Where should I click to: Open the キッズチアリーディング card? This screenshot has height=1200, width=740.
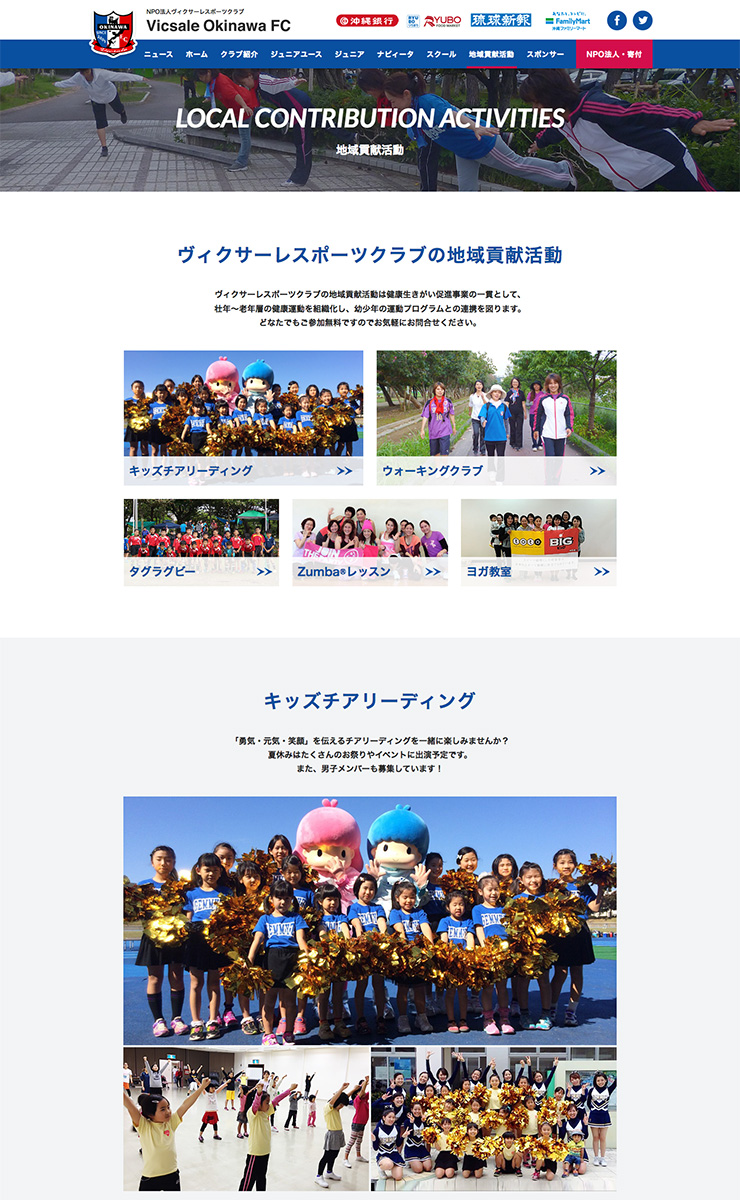point(243,418)
